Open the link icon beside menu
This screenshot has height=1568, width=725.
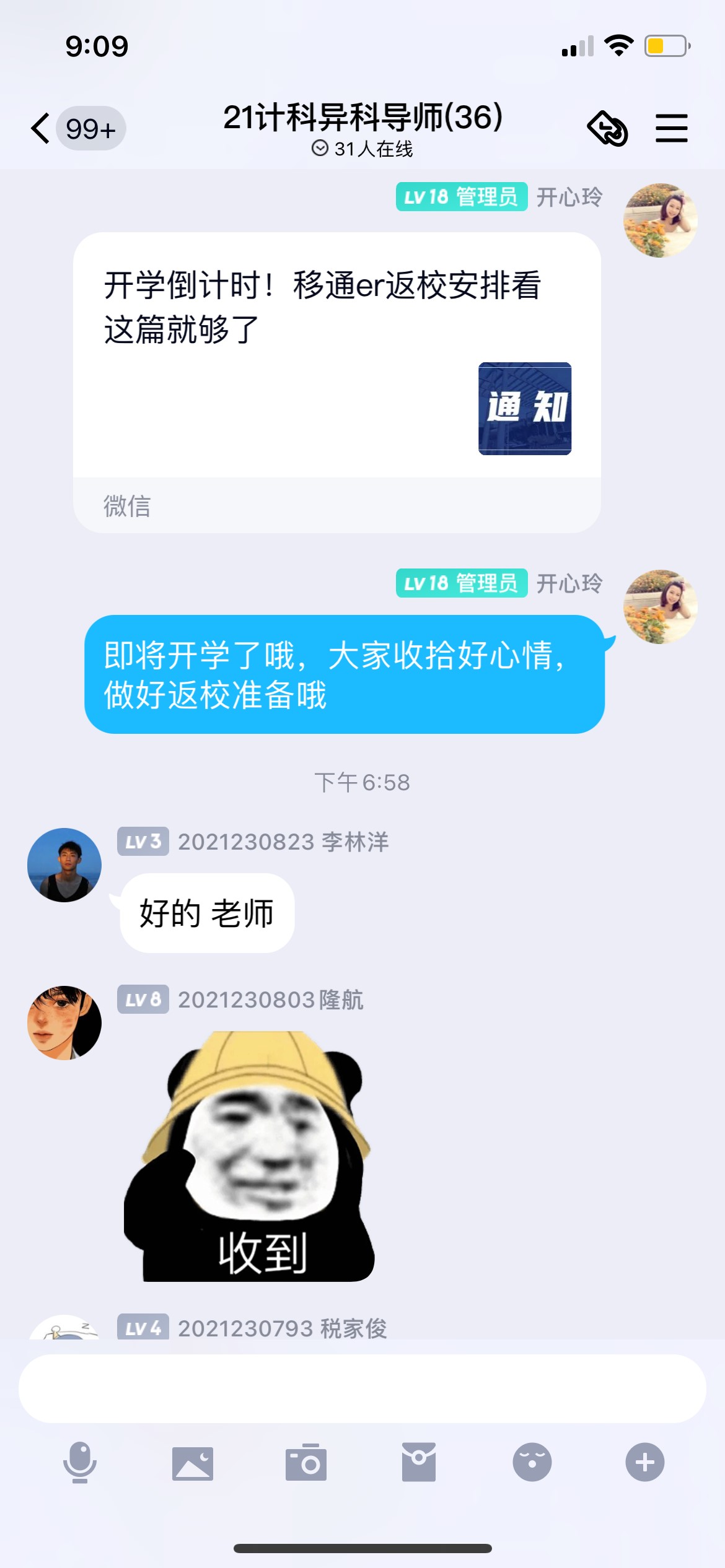point(607,129)
